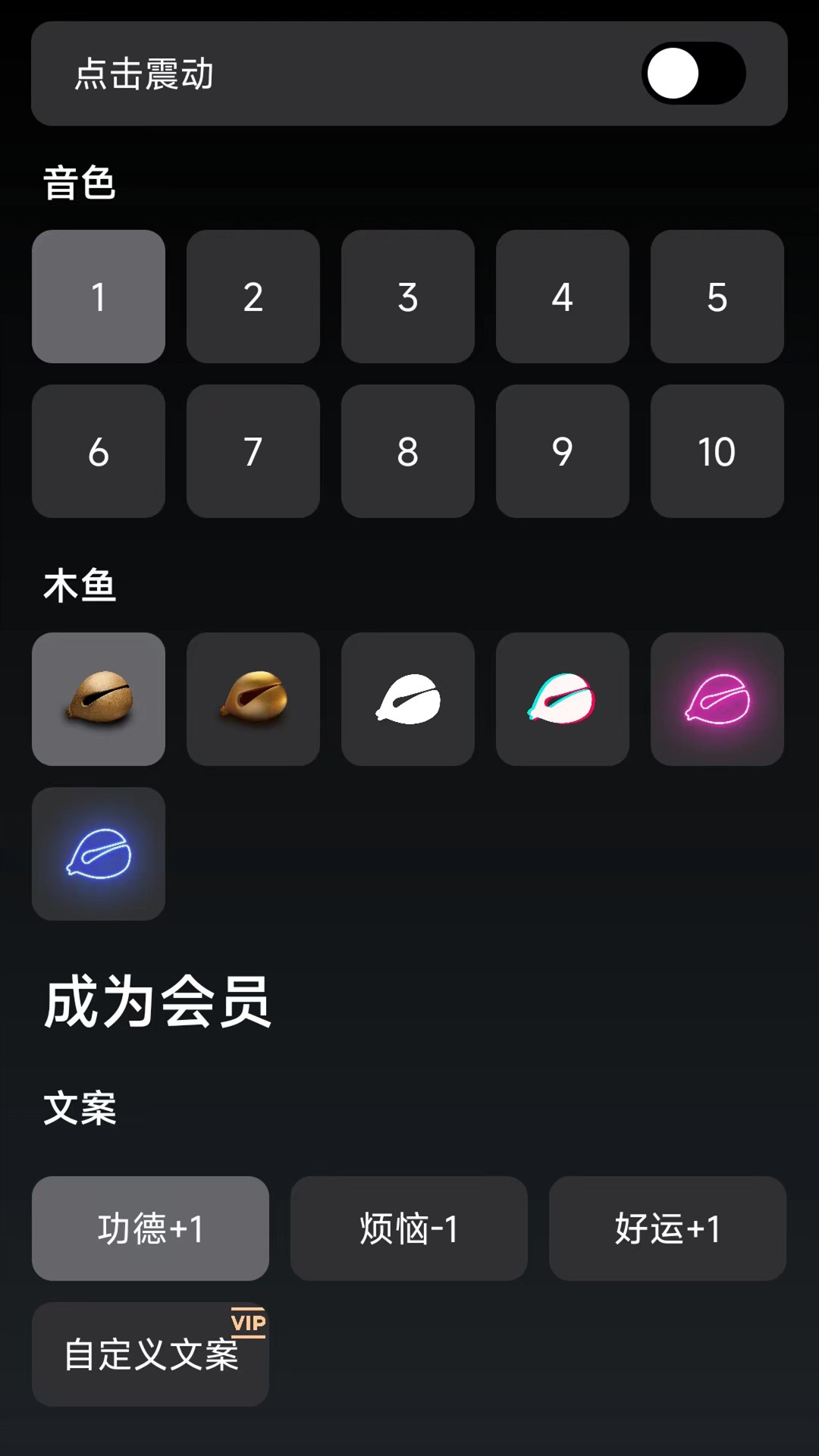Choose the 好运+1 text option

(667, 1228)
